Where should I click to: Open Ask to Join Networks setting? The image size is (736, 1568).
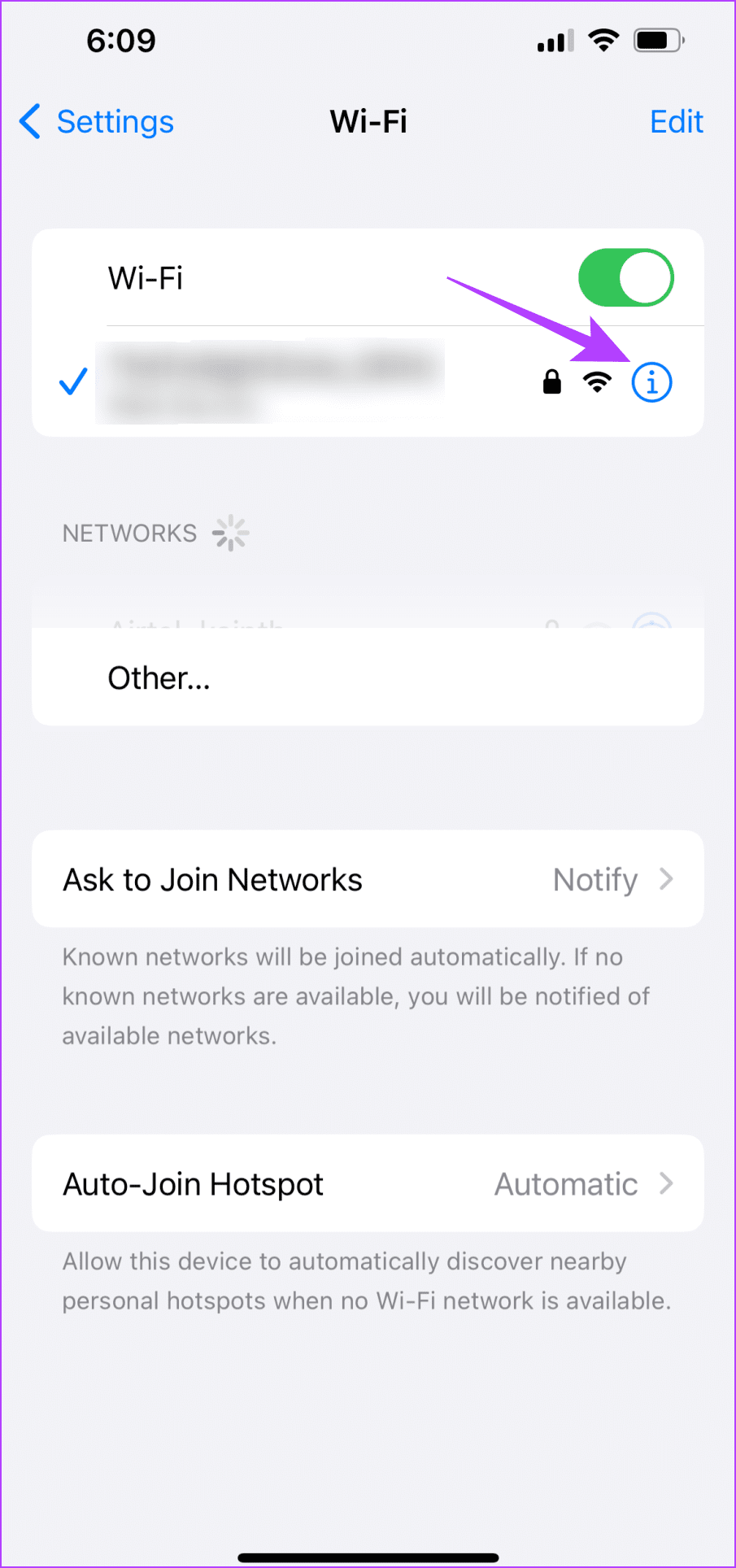coord(368,879)
